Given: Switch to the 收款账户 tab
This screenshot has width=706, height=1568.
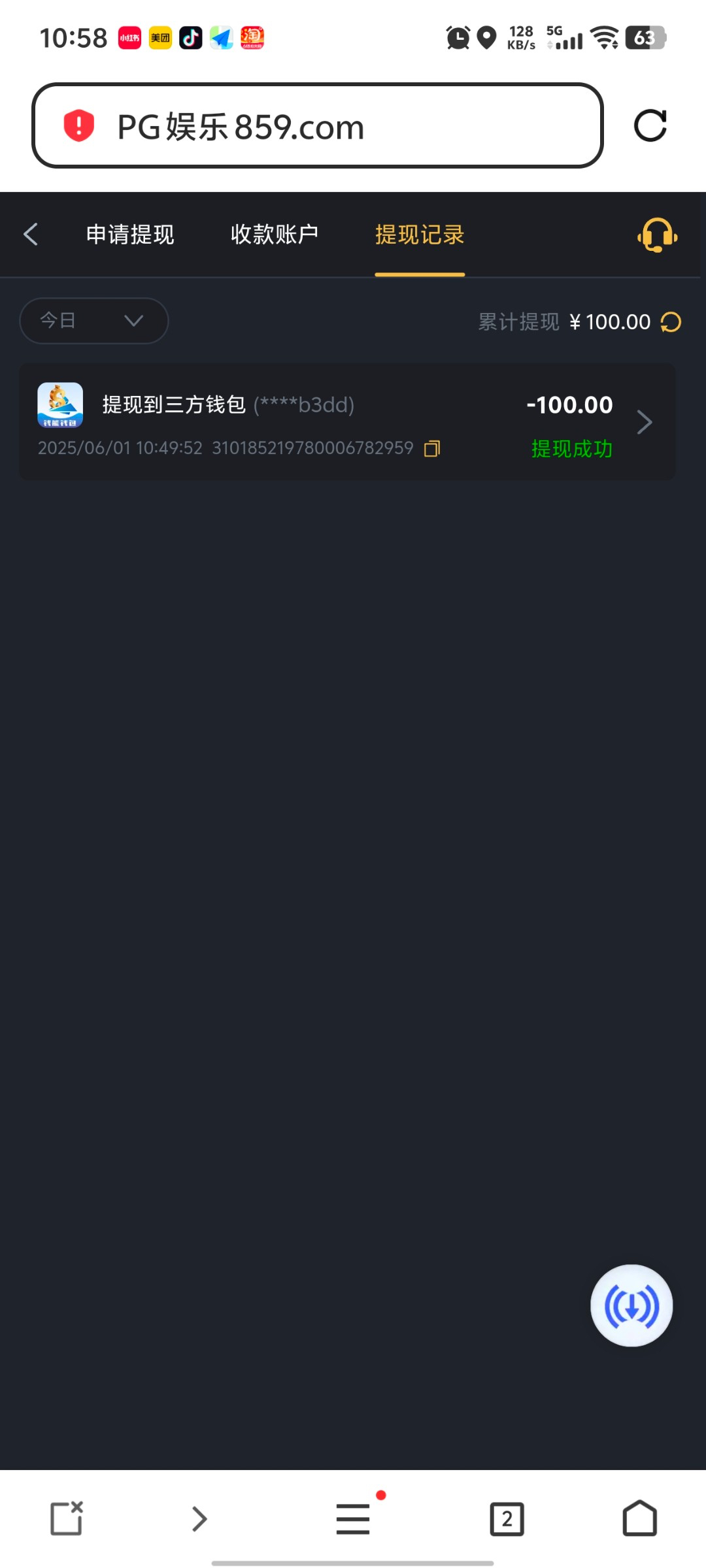Looking at the screenshot, I should click(x=275, y=235).
